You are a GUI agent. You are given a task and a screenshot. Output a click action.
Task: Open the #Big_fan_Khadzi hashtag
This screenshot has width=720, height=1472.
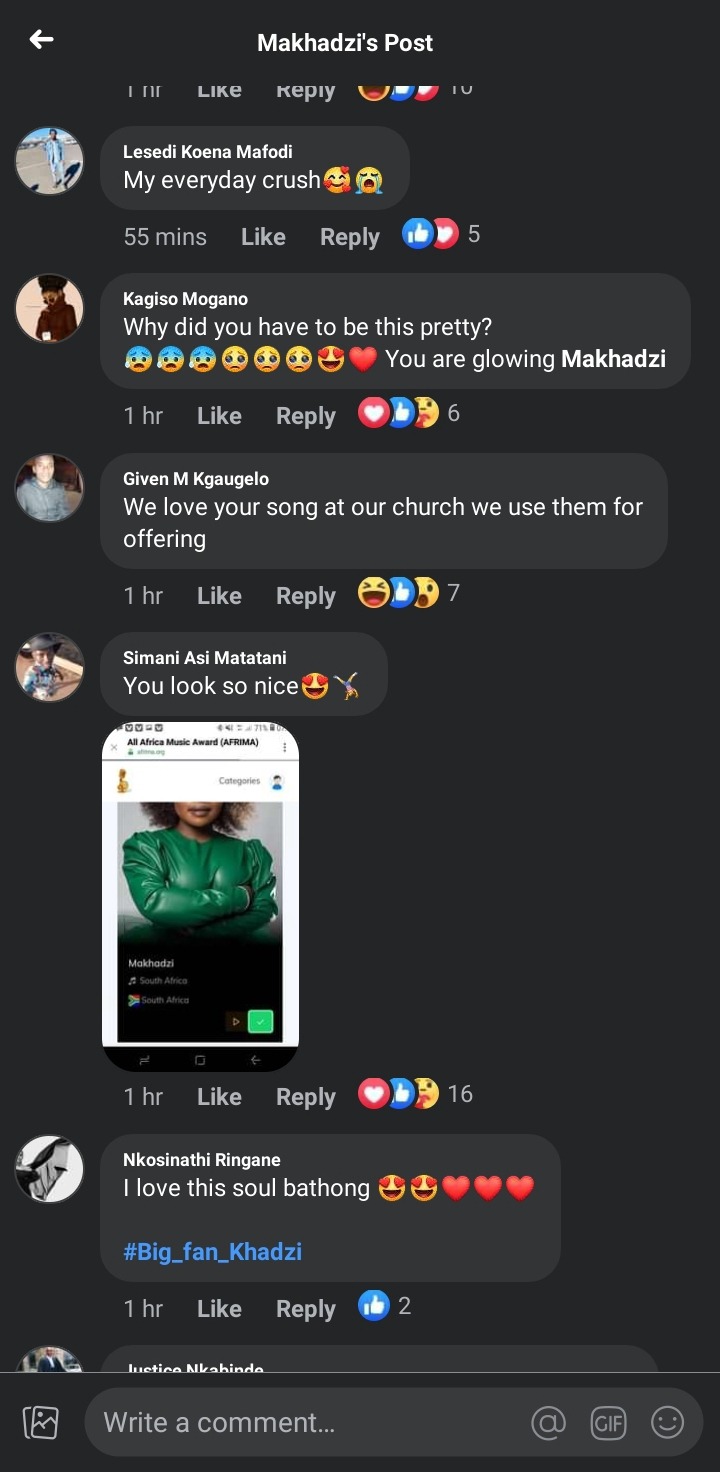coord(212,1252)
